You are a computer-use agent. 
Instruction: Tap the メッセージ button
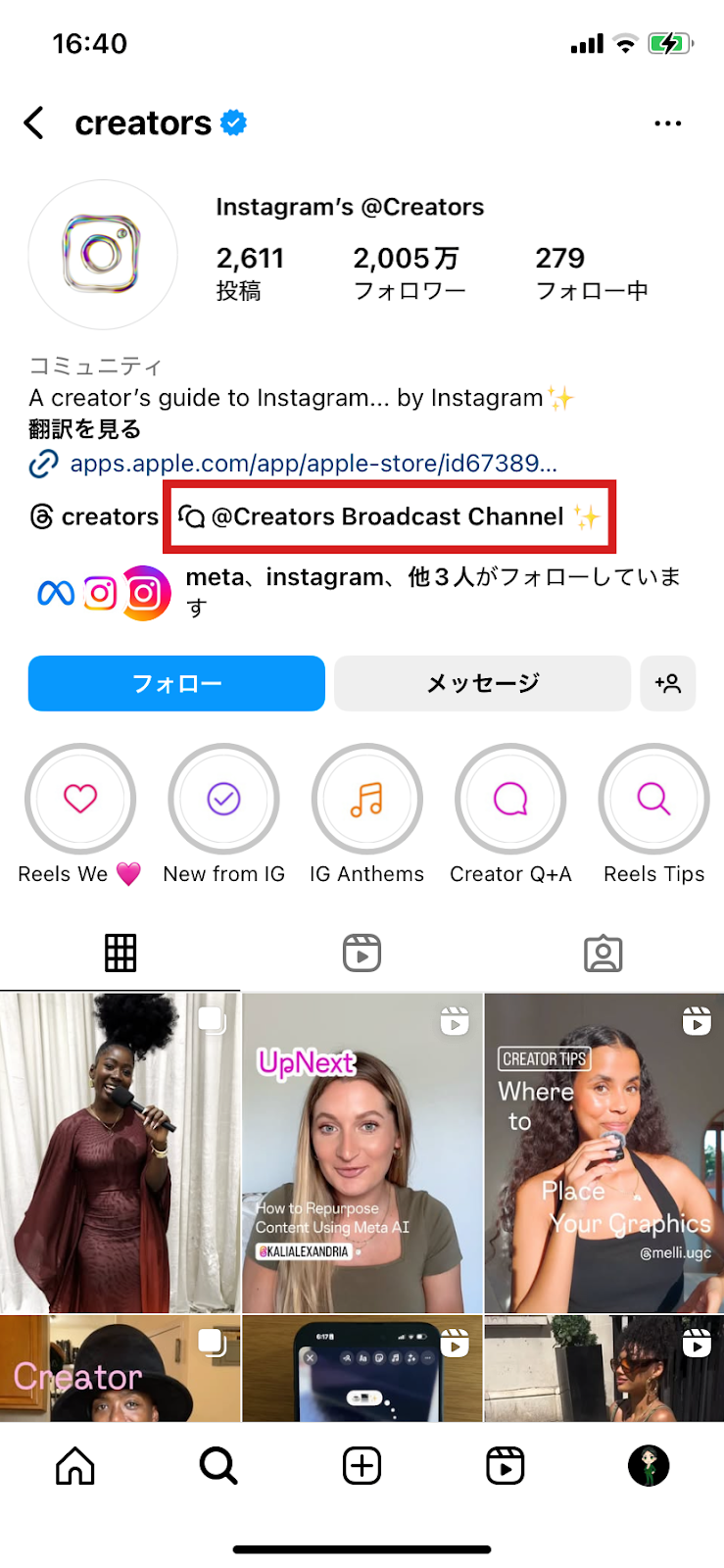pyautogui.click(x=482, y=683)
